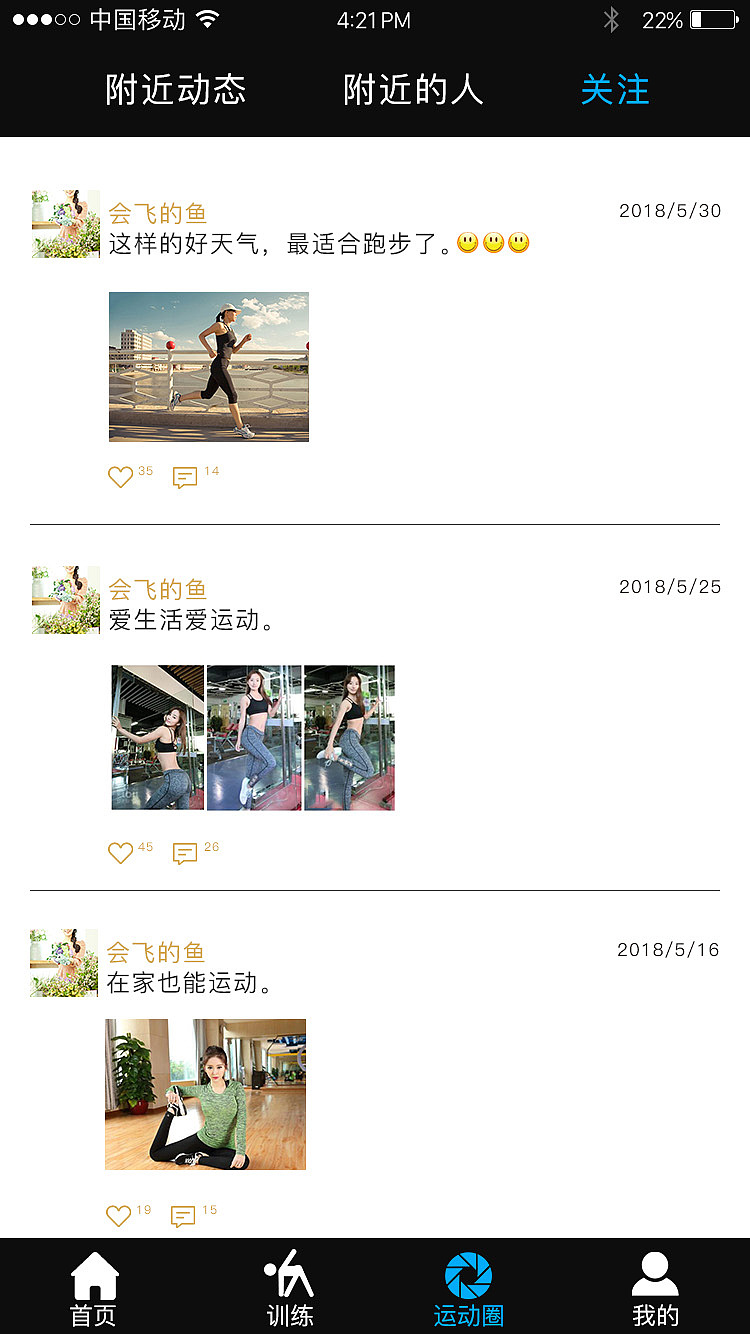
Task: Open the running photo in the first post
Action: click(x=208, y=366)
